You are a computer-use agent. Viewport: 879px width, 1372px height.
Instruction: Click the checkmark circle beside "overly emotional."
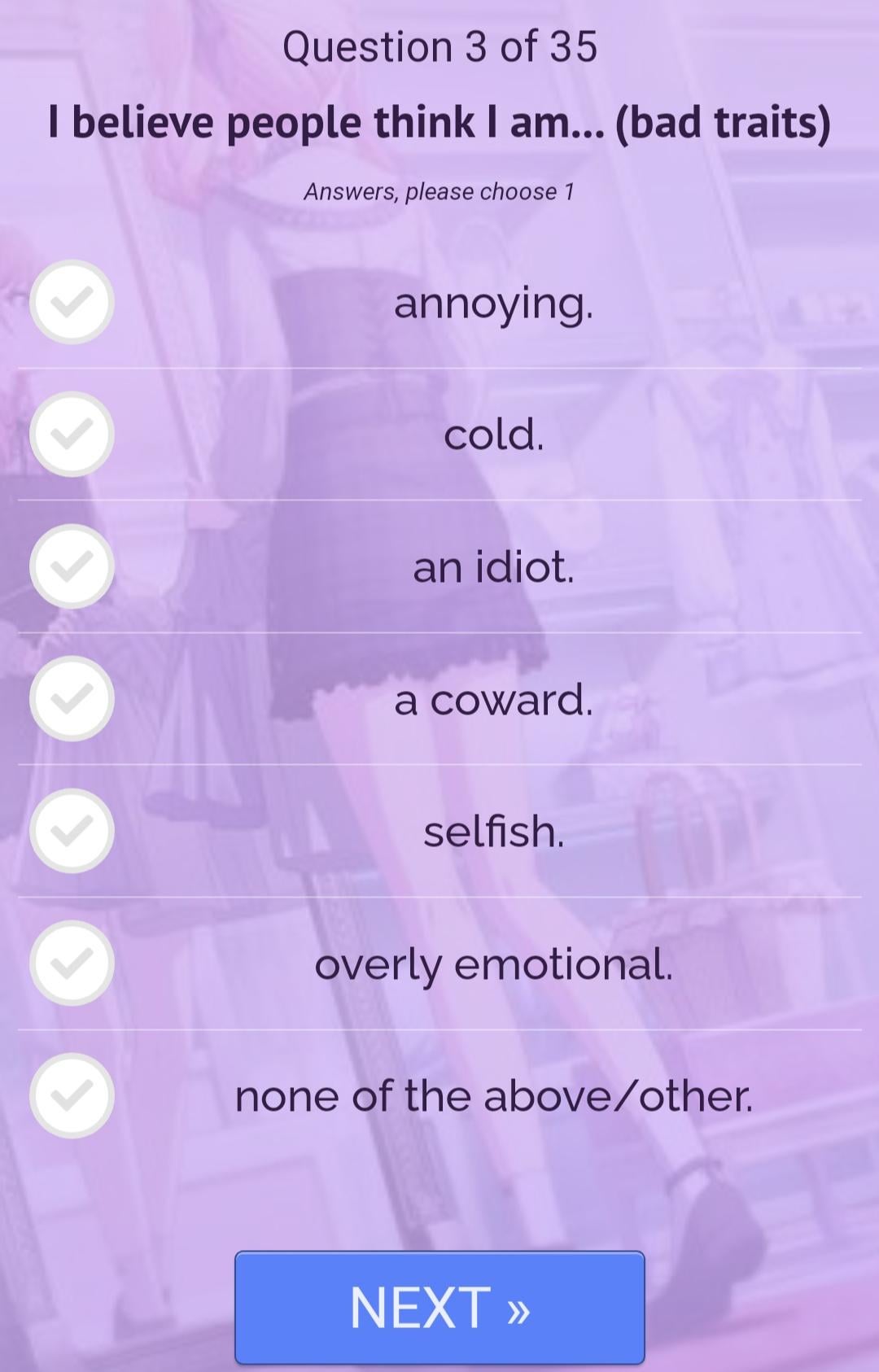pos(72,962)
